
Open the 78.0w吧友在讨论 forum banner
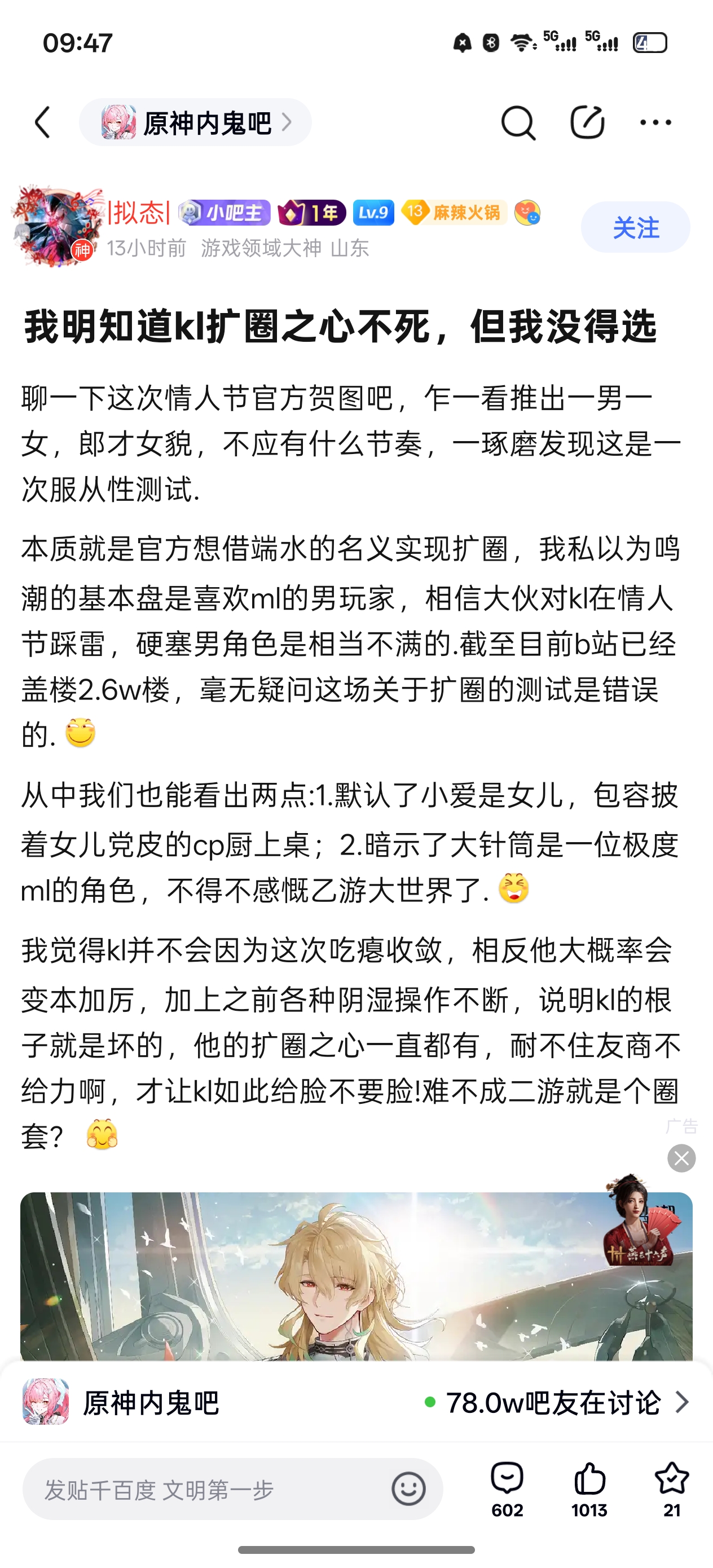pos(356,1402)
